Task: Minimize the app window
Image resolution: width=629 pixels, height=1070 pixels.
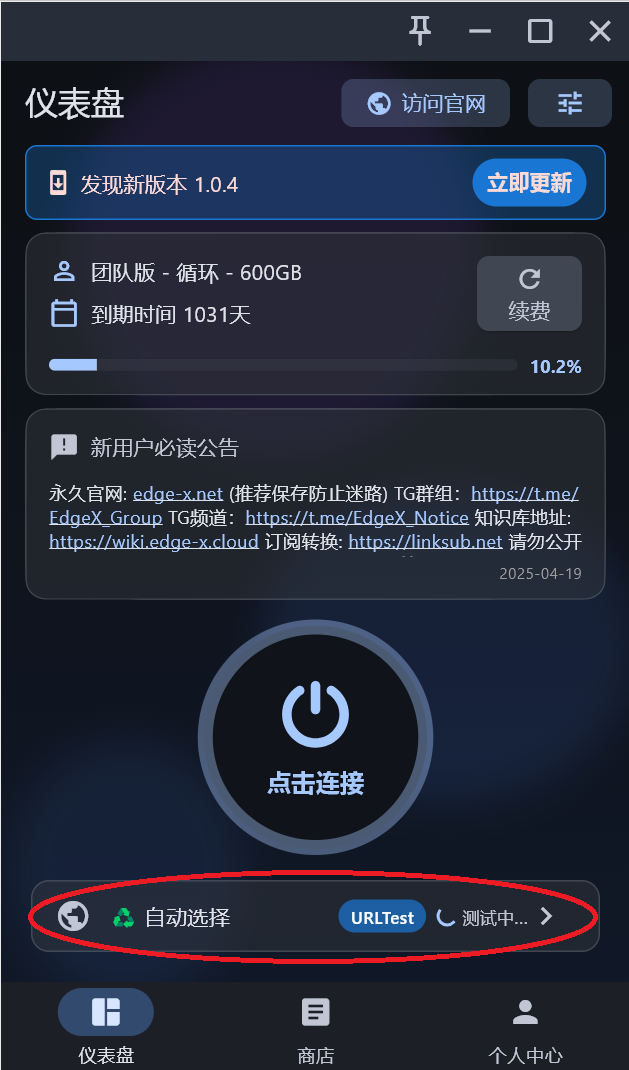Action: [480, 31]
